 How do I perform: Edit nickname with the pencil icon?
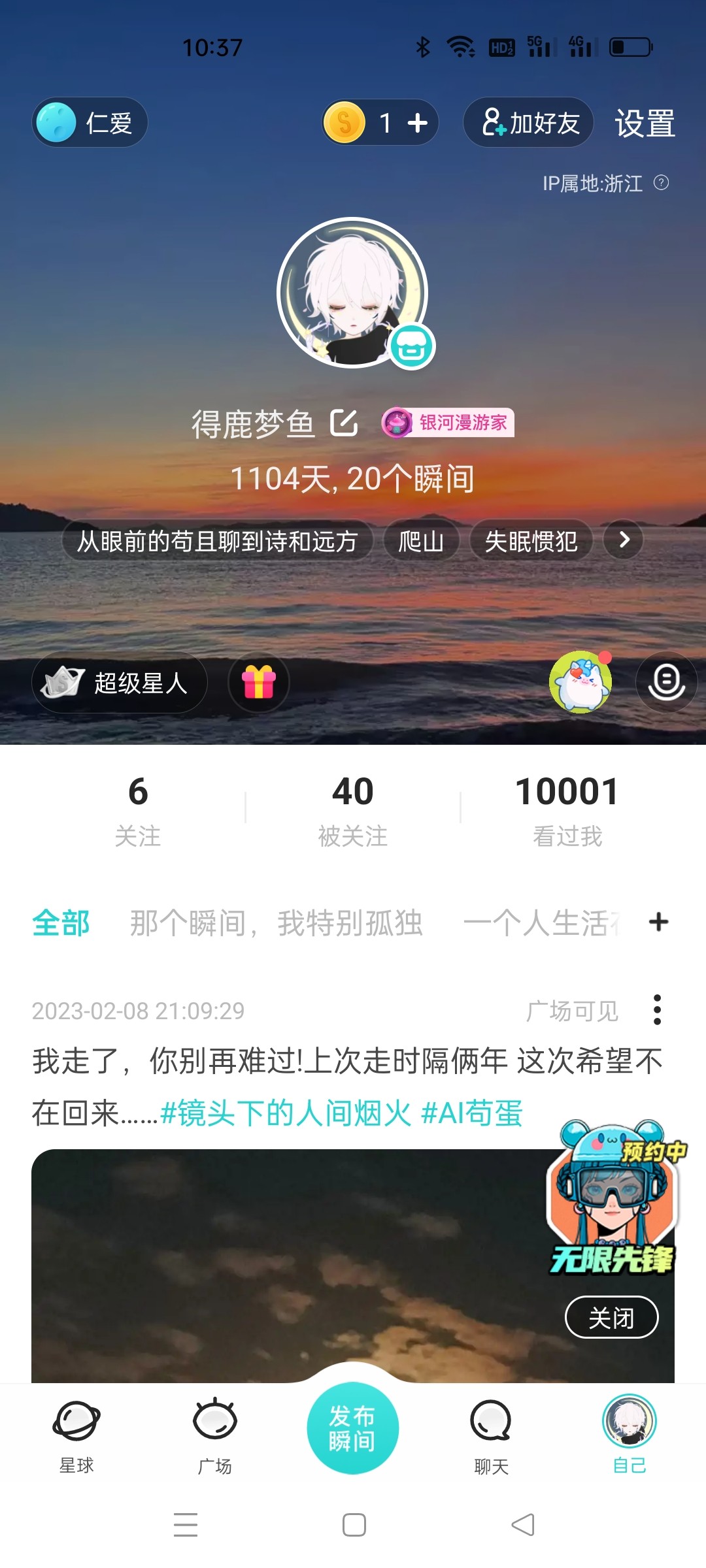click(344, 423)
